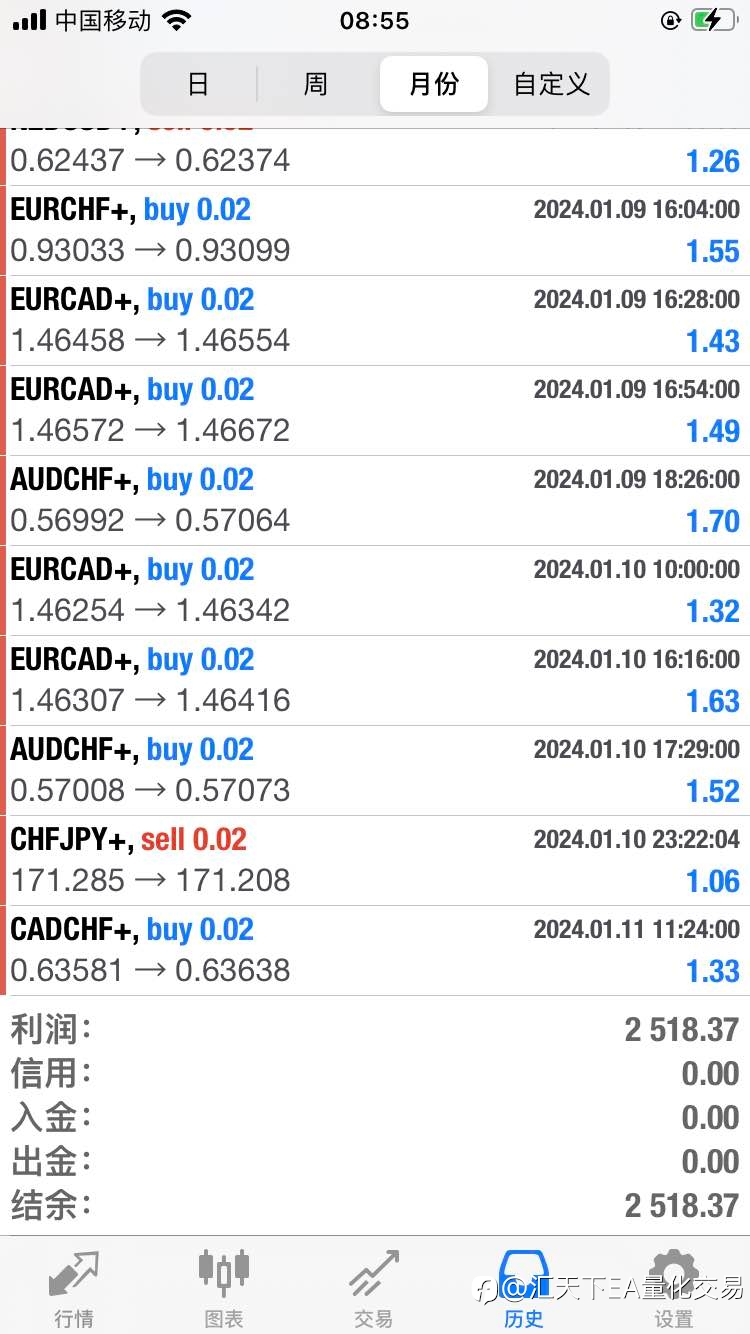
Task: Open the CHFJPY+ sell trade
Action: pyautogui.click(x=375, y=861)
